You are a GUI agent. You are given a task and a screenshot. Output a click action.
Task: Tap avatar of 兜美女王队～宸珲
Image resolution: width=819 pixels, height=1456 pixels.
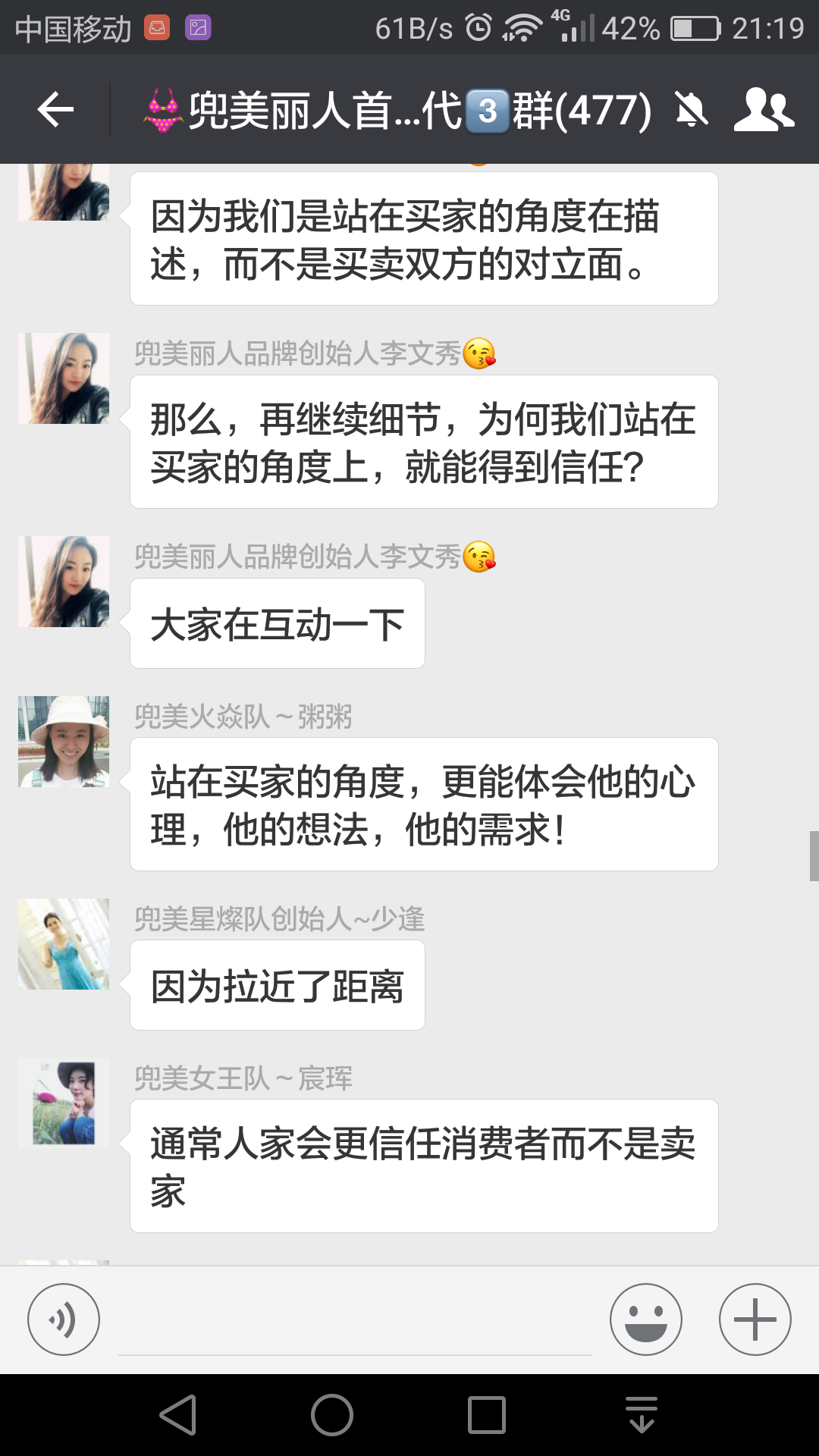(x=64, y=1103)
